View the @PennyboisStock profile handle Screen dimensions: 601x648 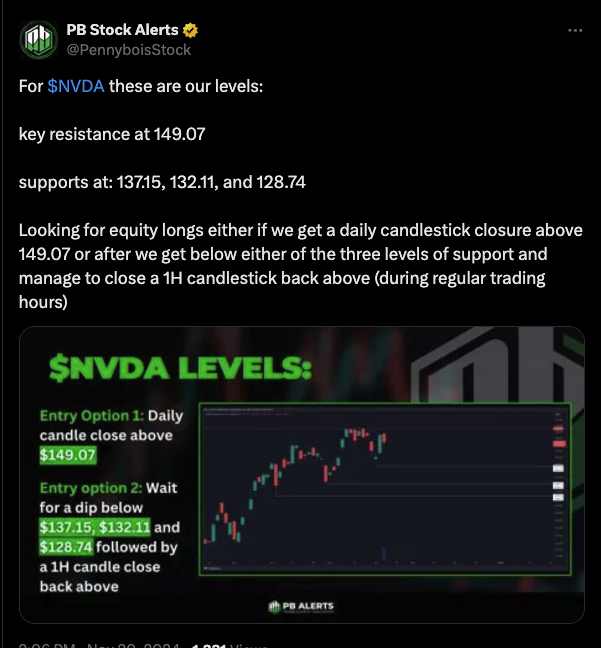click(x=128, y=50)
